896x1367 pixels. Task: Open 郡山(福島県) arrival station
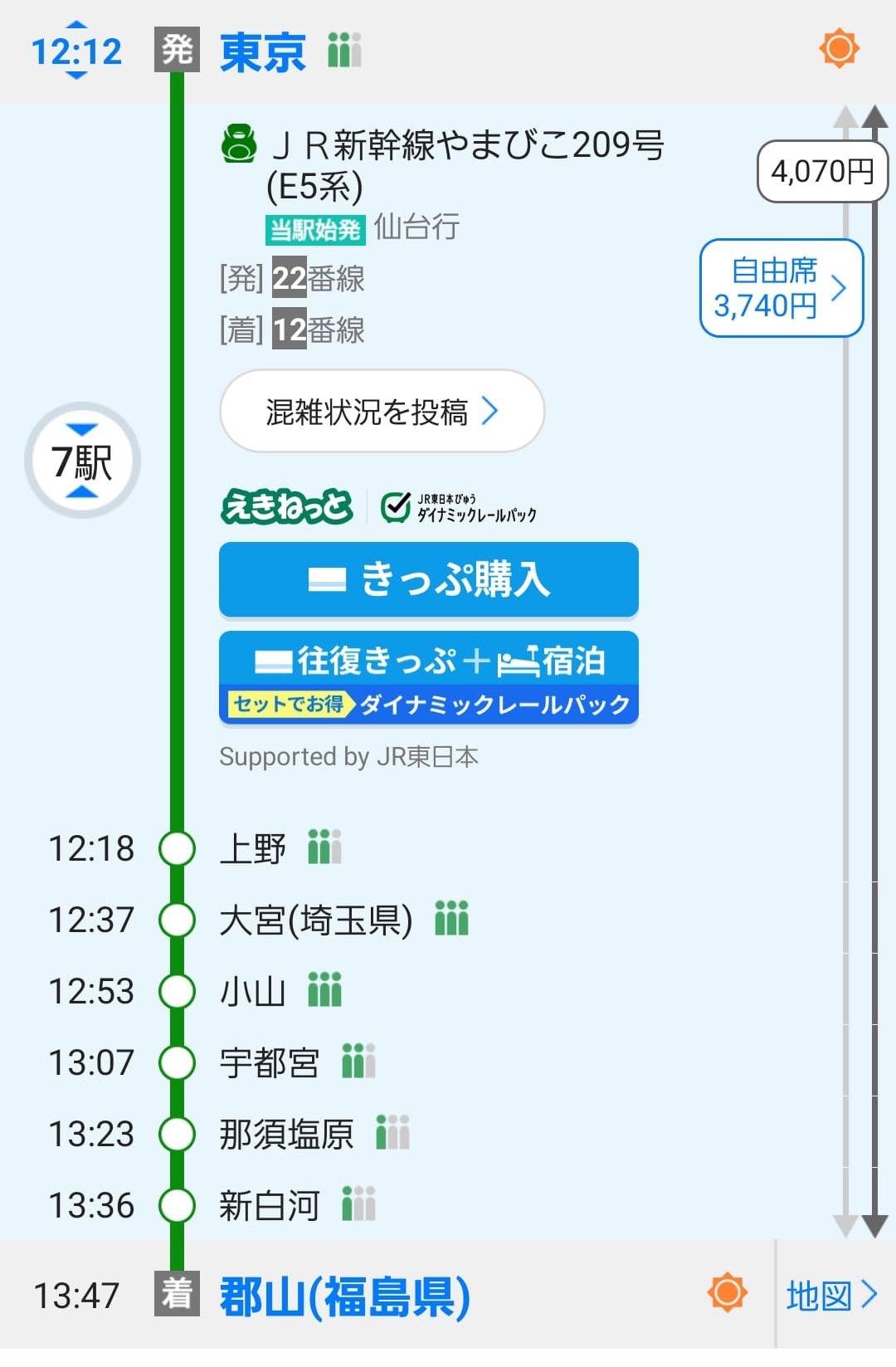(344, 1296)
